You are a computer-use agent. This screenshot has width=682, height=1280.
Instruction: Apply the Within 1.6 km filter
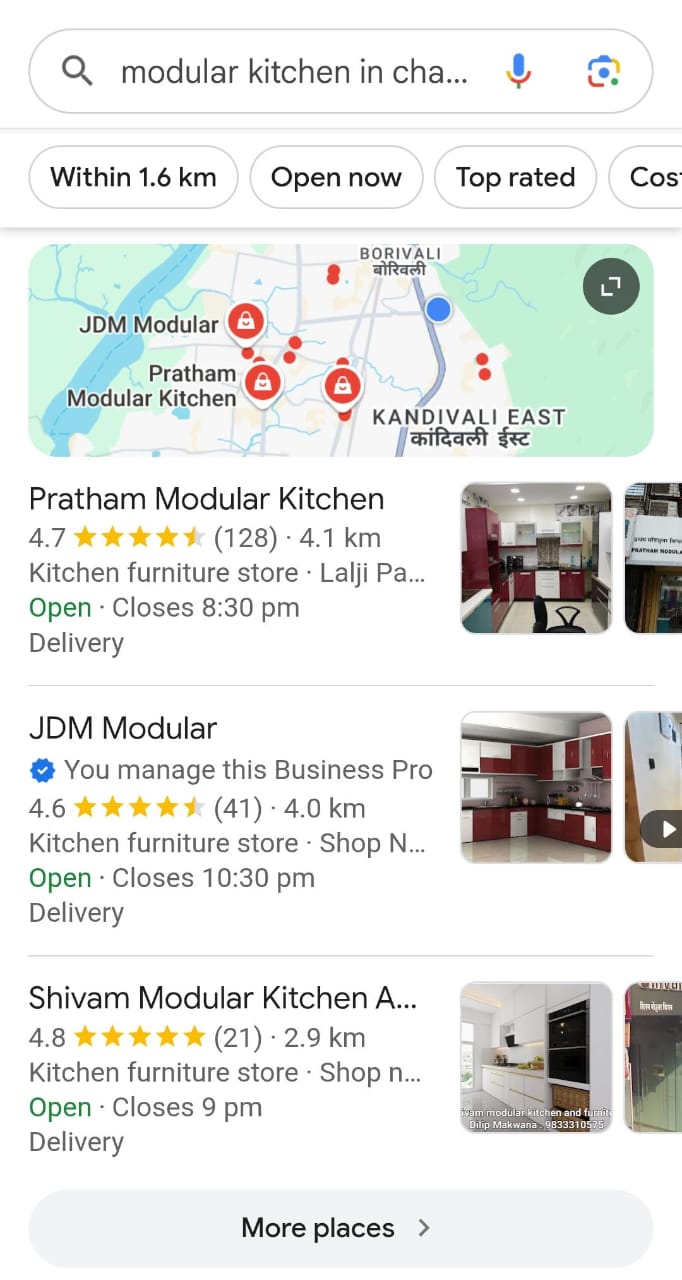[x=133, y=178]
